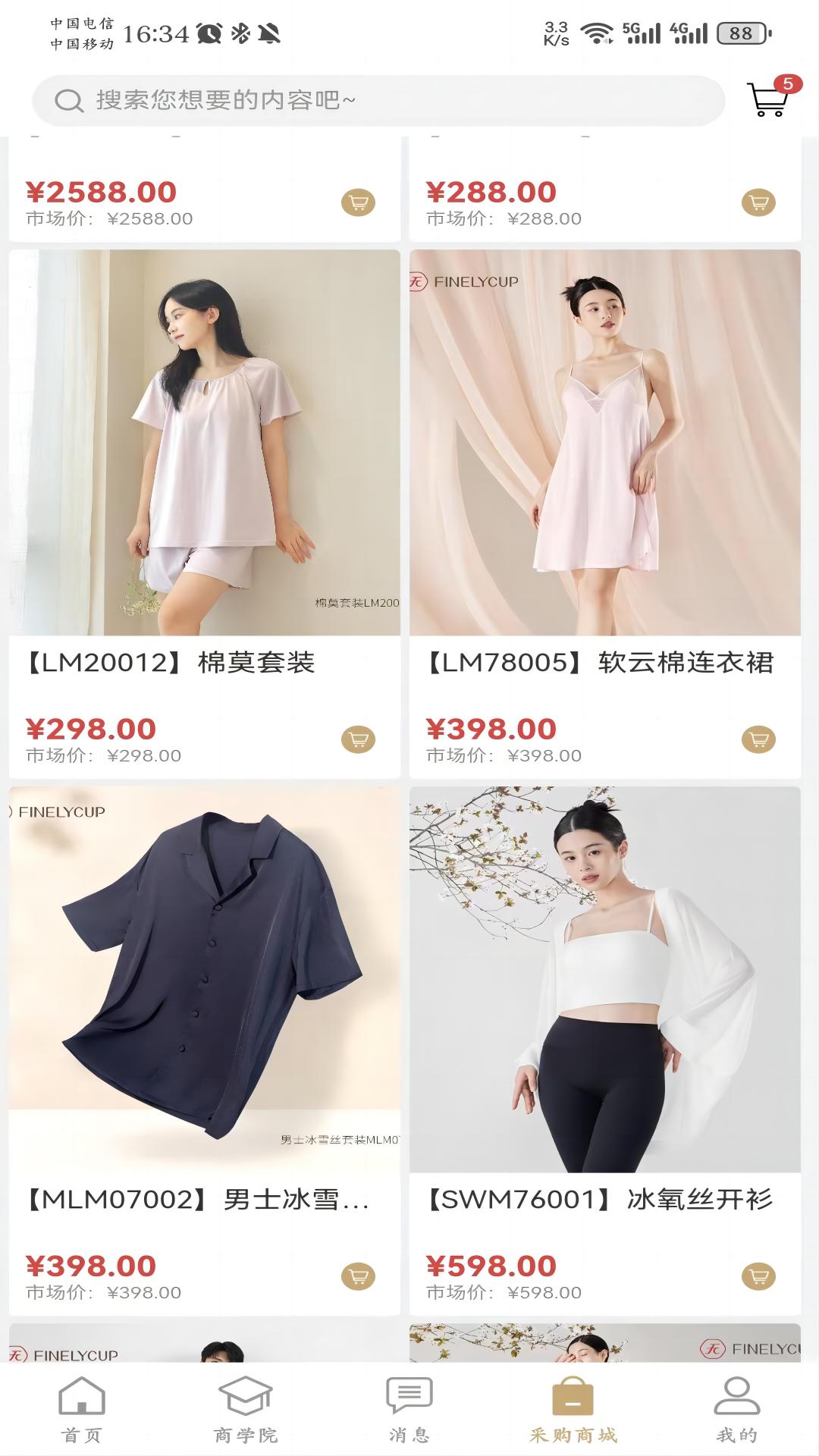Add LM78005 软云棉连衣裙 to cart
Viewport: 819px width, 1456px height.
coord(758,739)
